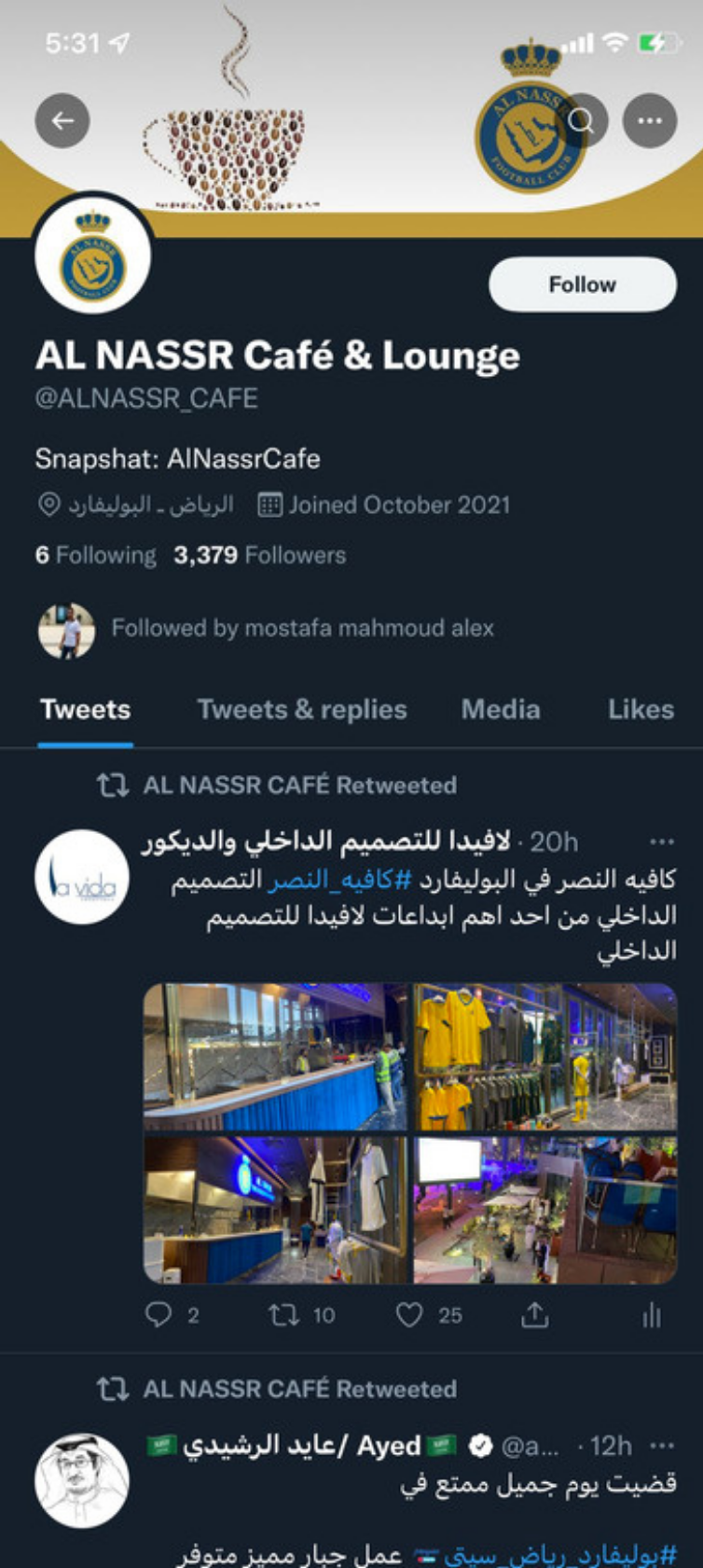The width and height of the screenshot is (703, 1568).
Task: Open the la vida account avatar
Action: [x=82, y=877]
